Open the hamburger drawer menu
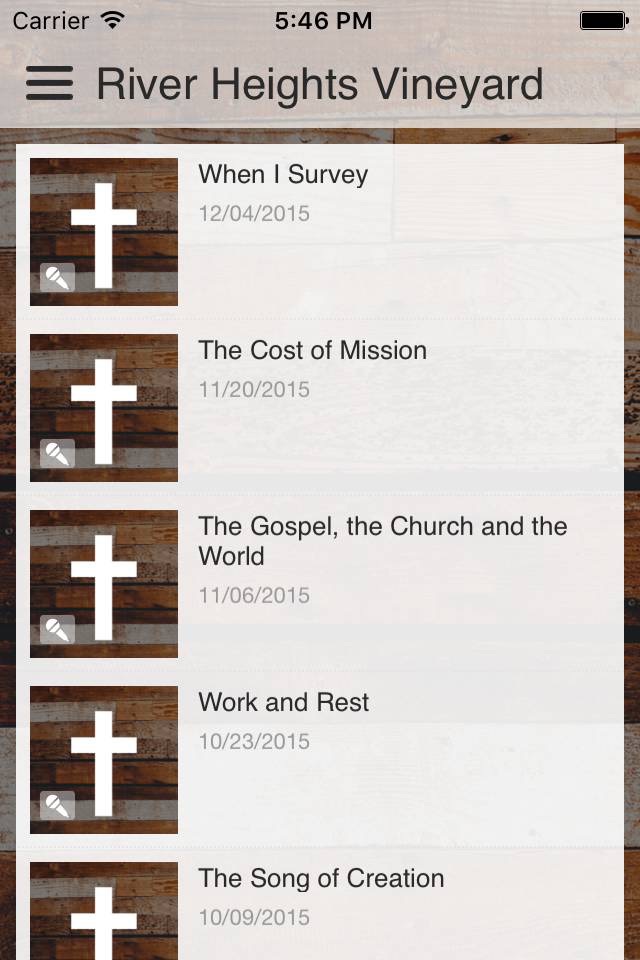 (x=49, y=84)
